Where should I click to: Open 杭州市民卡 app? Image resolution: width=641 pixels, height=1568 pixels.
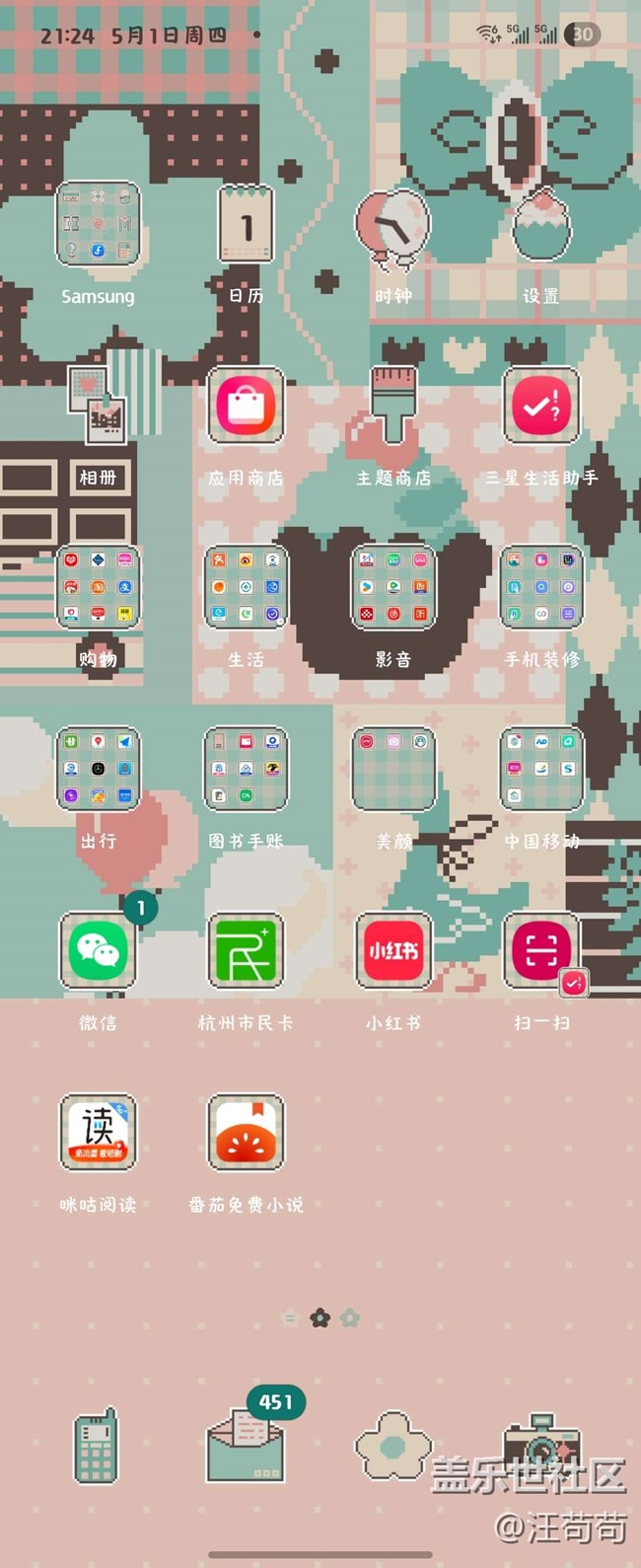click(246, 951)
